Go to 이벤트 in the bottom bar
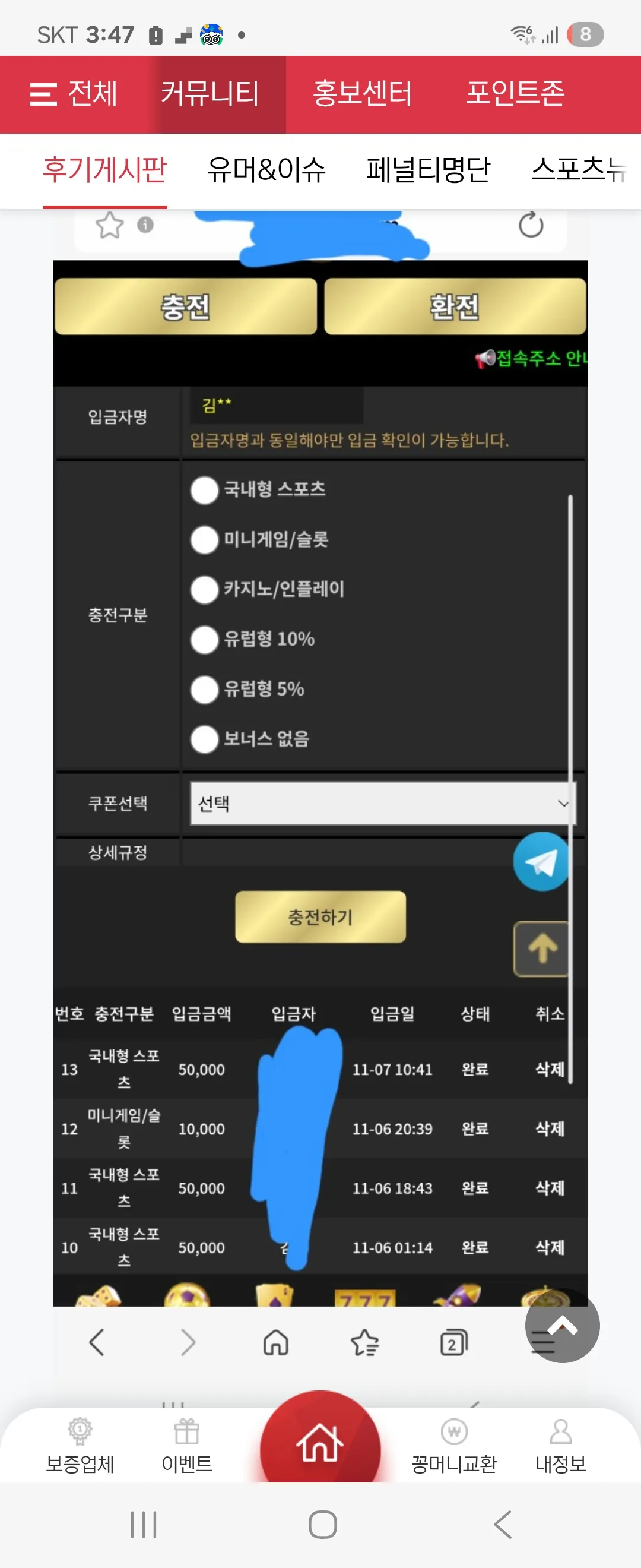Screen dimensions: 641x1568 [x=187, y=1446]
